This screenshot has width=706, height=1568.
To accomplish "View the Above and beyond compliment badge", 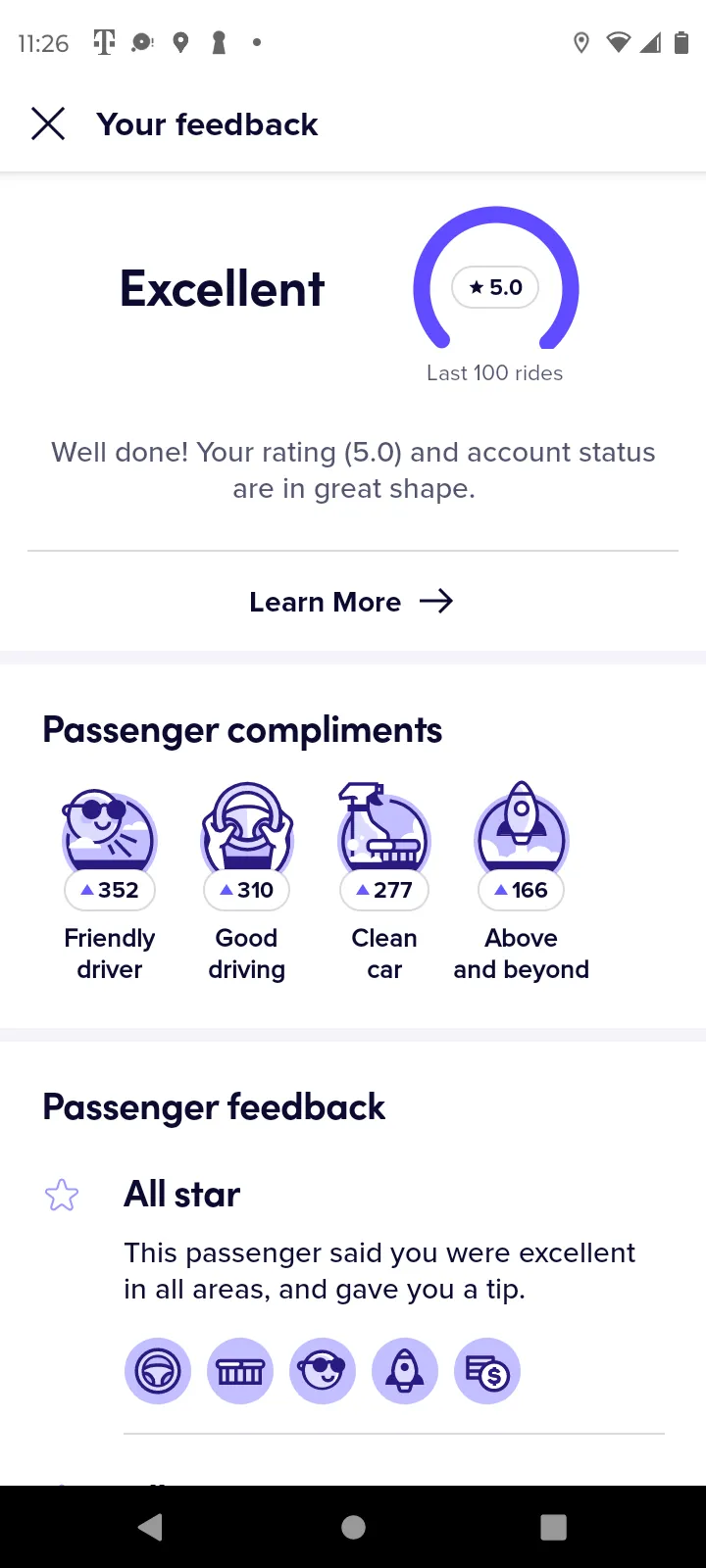I will 522,882.
